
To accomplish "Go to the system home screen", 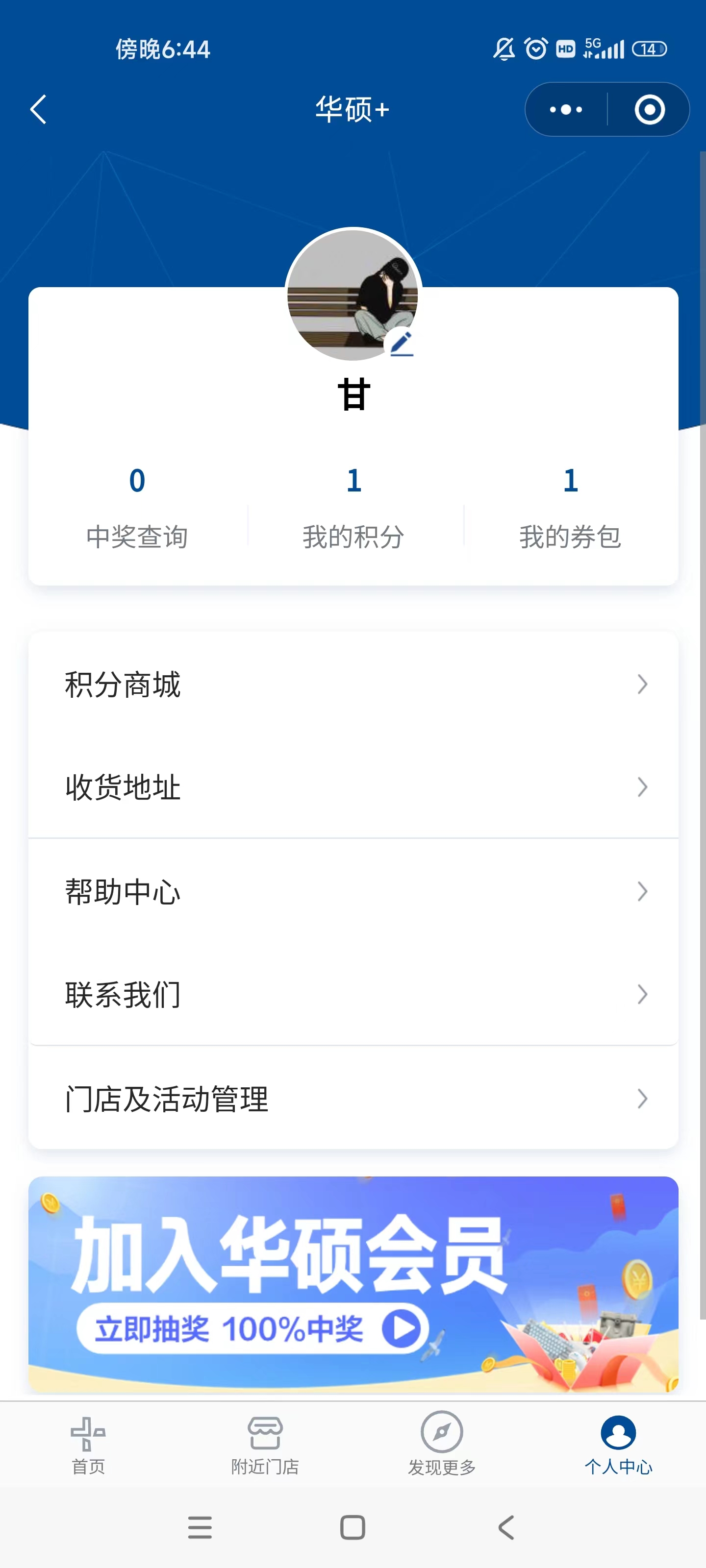I will (x=353, y=1527).
